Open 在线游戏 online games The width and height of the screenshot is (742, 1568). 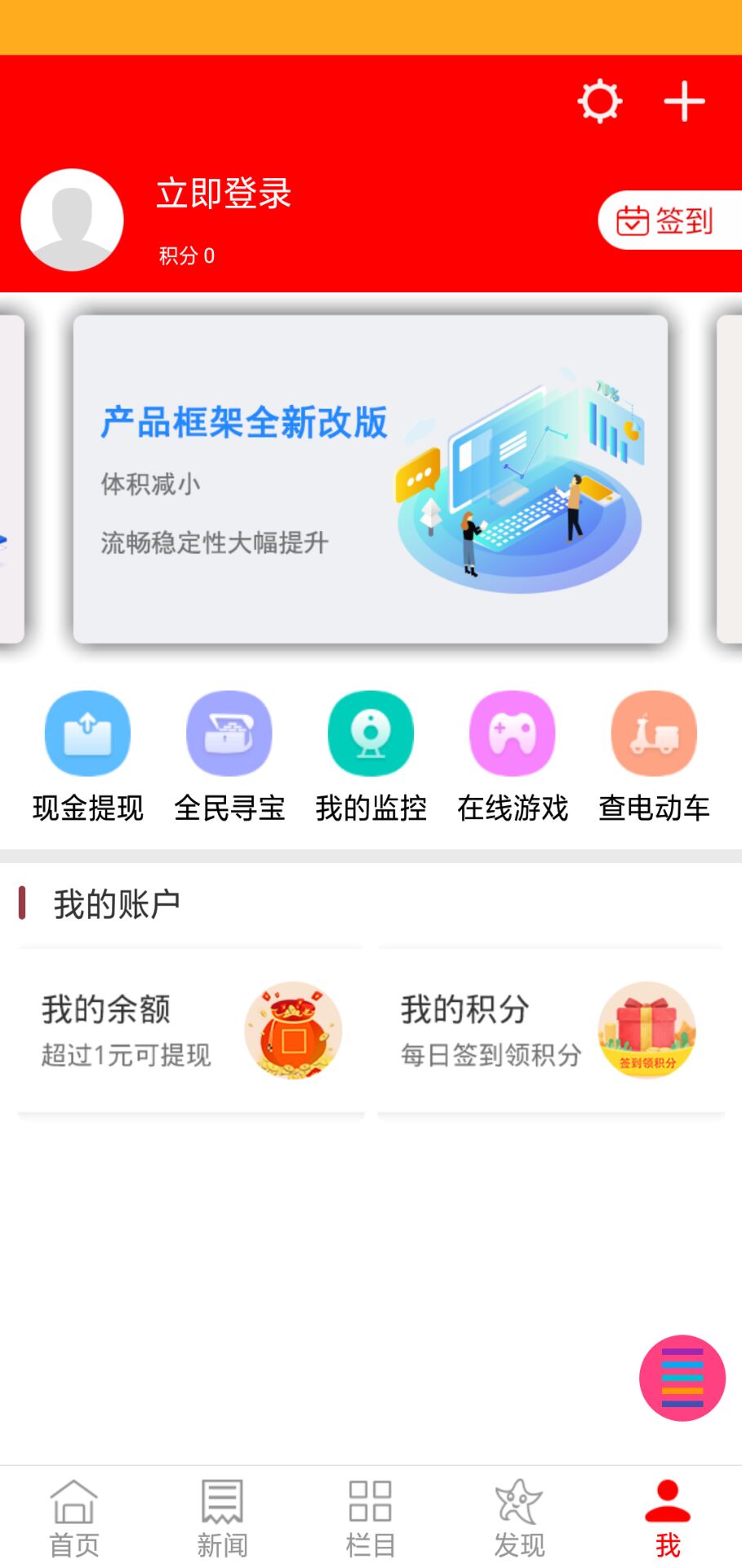[x=513, y=755]
